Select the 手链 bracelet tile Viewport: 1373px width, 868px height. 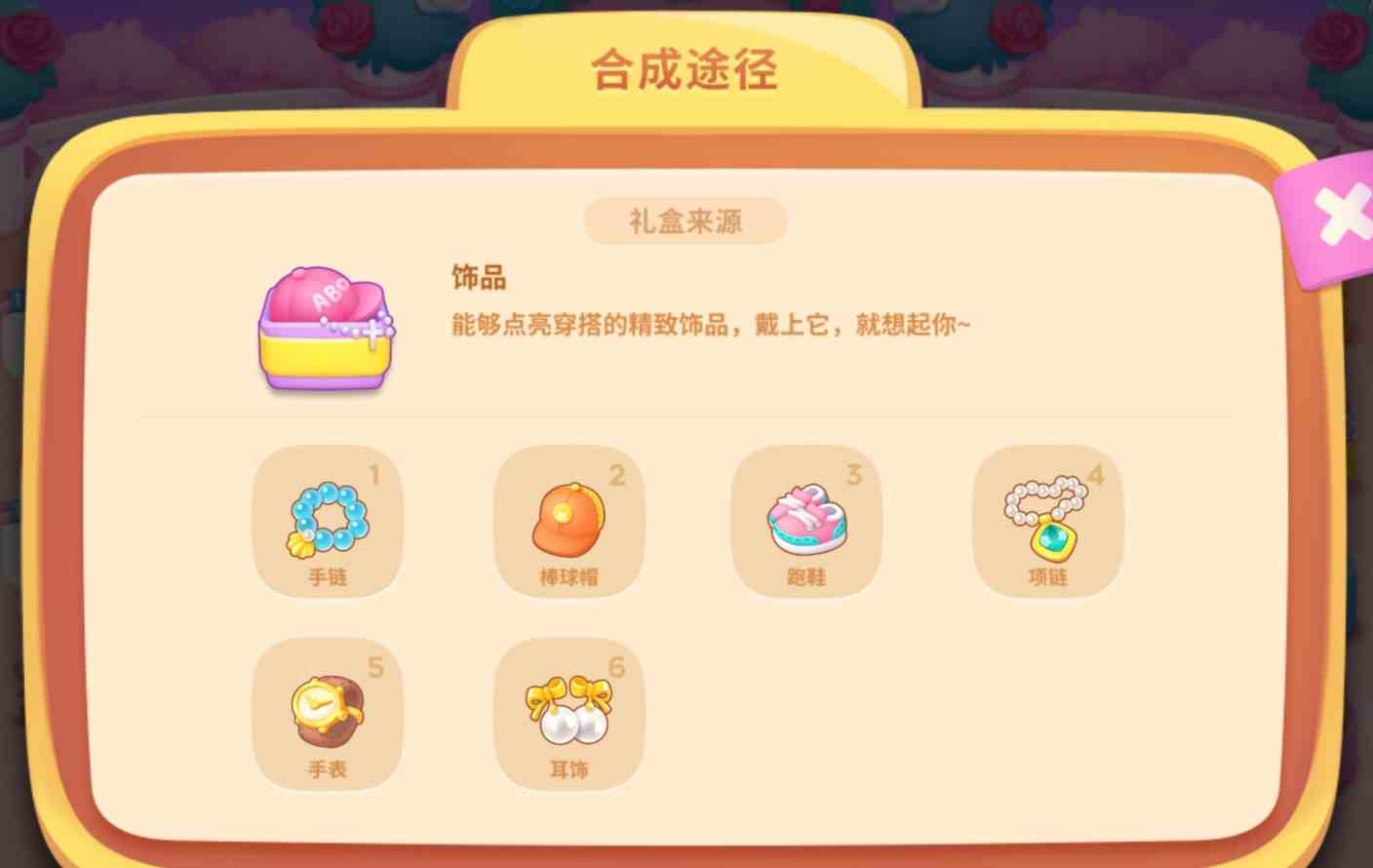point(328,522)
